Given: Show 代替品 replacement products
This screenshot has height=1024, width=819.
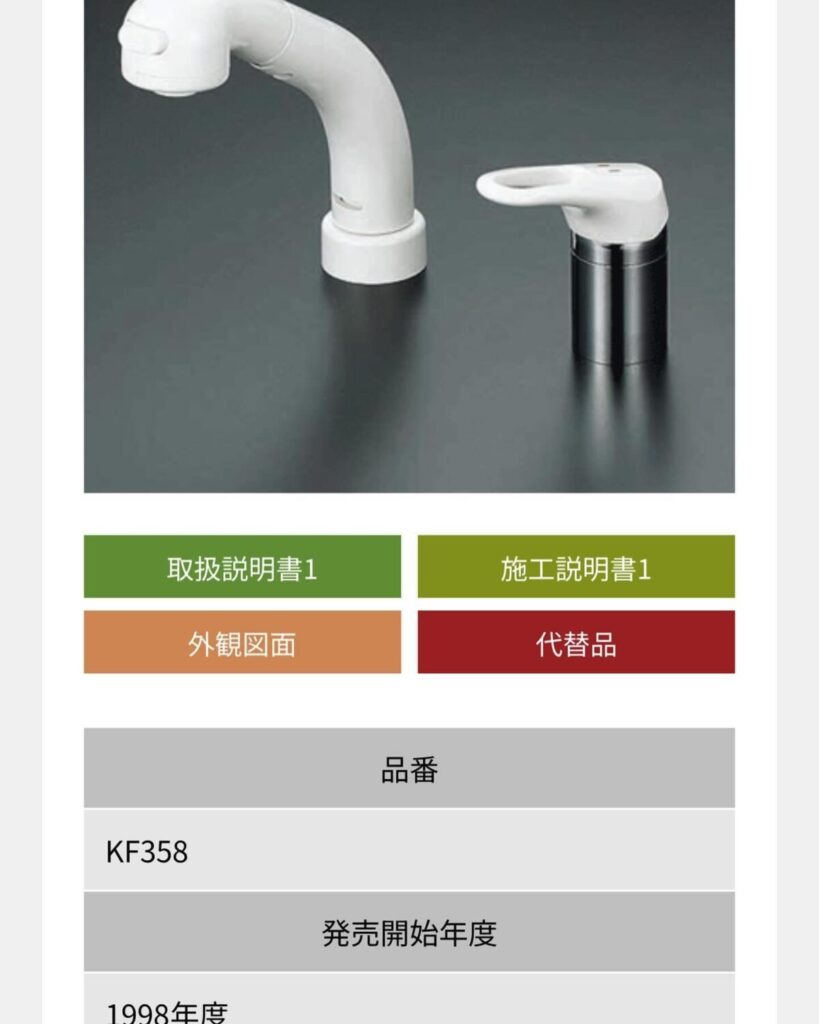Looking at the screenshot, I should [x=576, y=642].
